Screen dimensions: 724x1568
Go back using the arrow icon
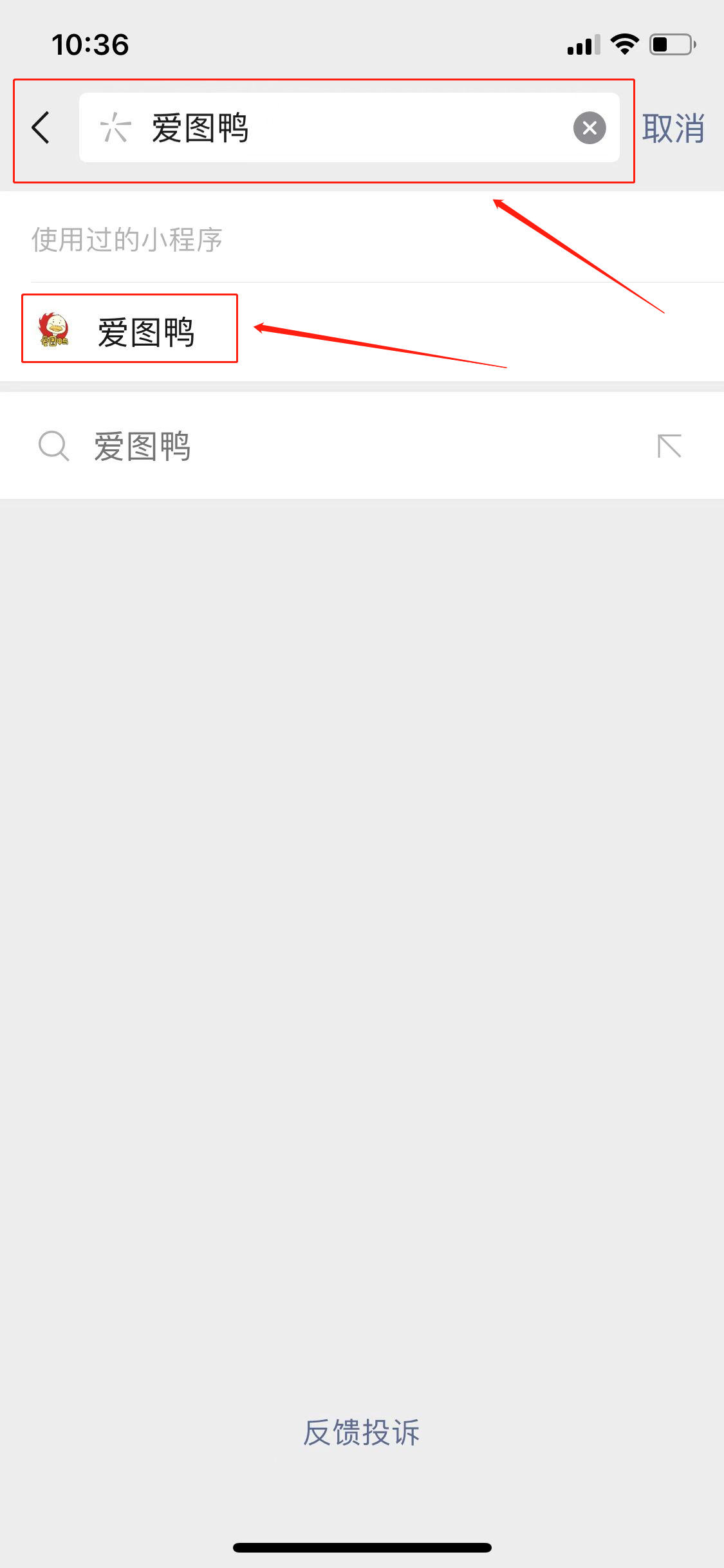point(41,127)
